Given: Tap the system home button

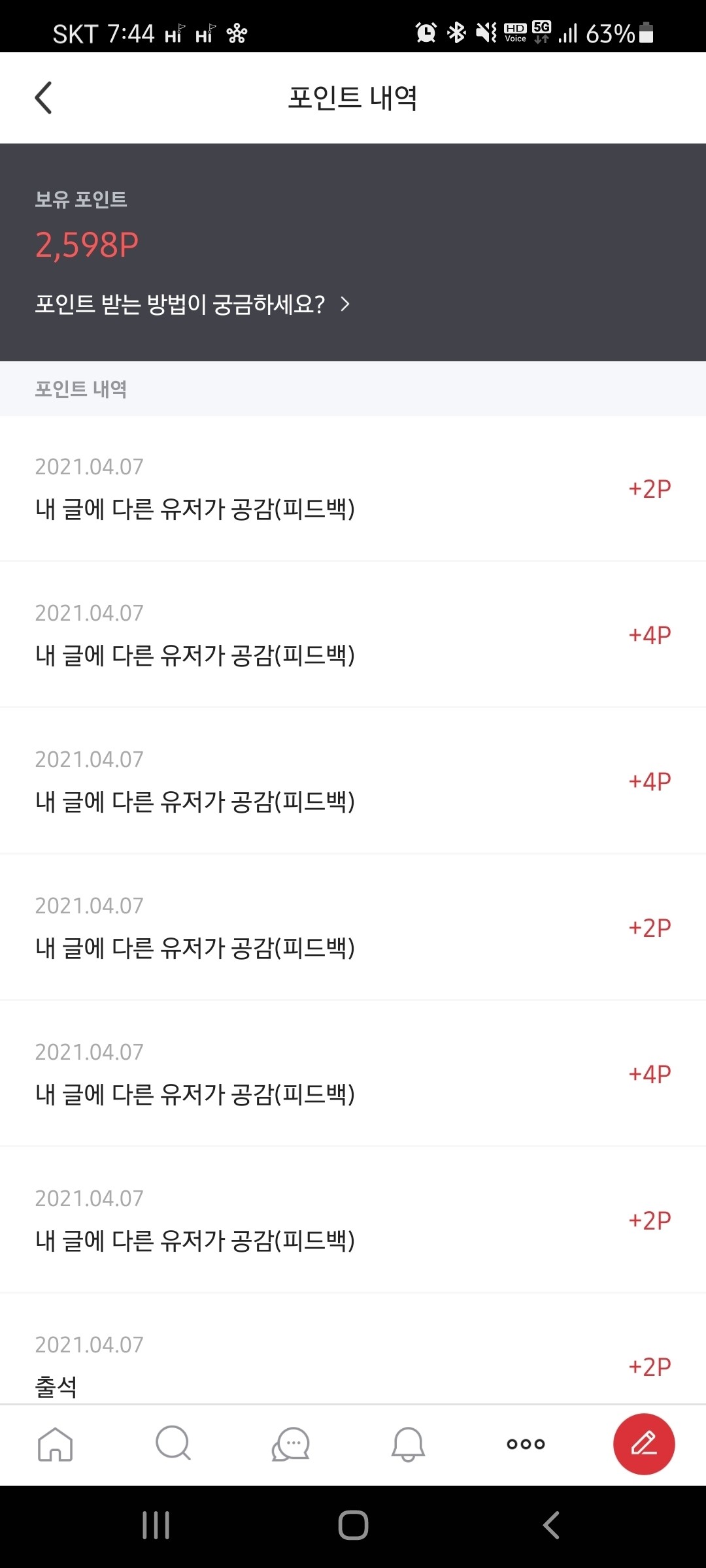Looking at the screenshot, I should pos(353,1526).
